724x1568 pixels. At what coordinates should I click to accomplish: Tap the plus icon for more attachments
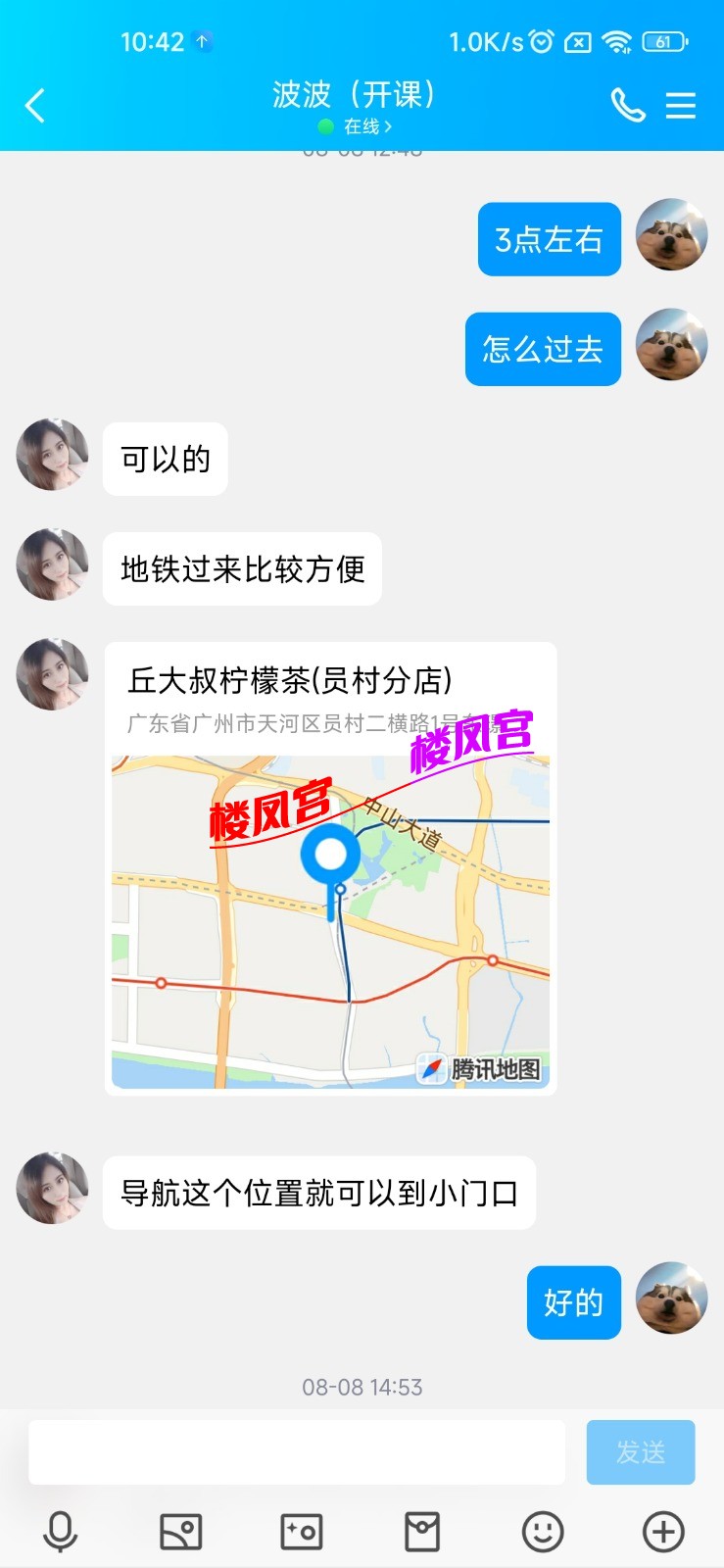tap(663, 1530)
